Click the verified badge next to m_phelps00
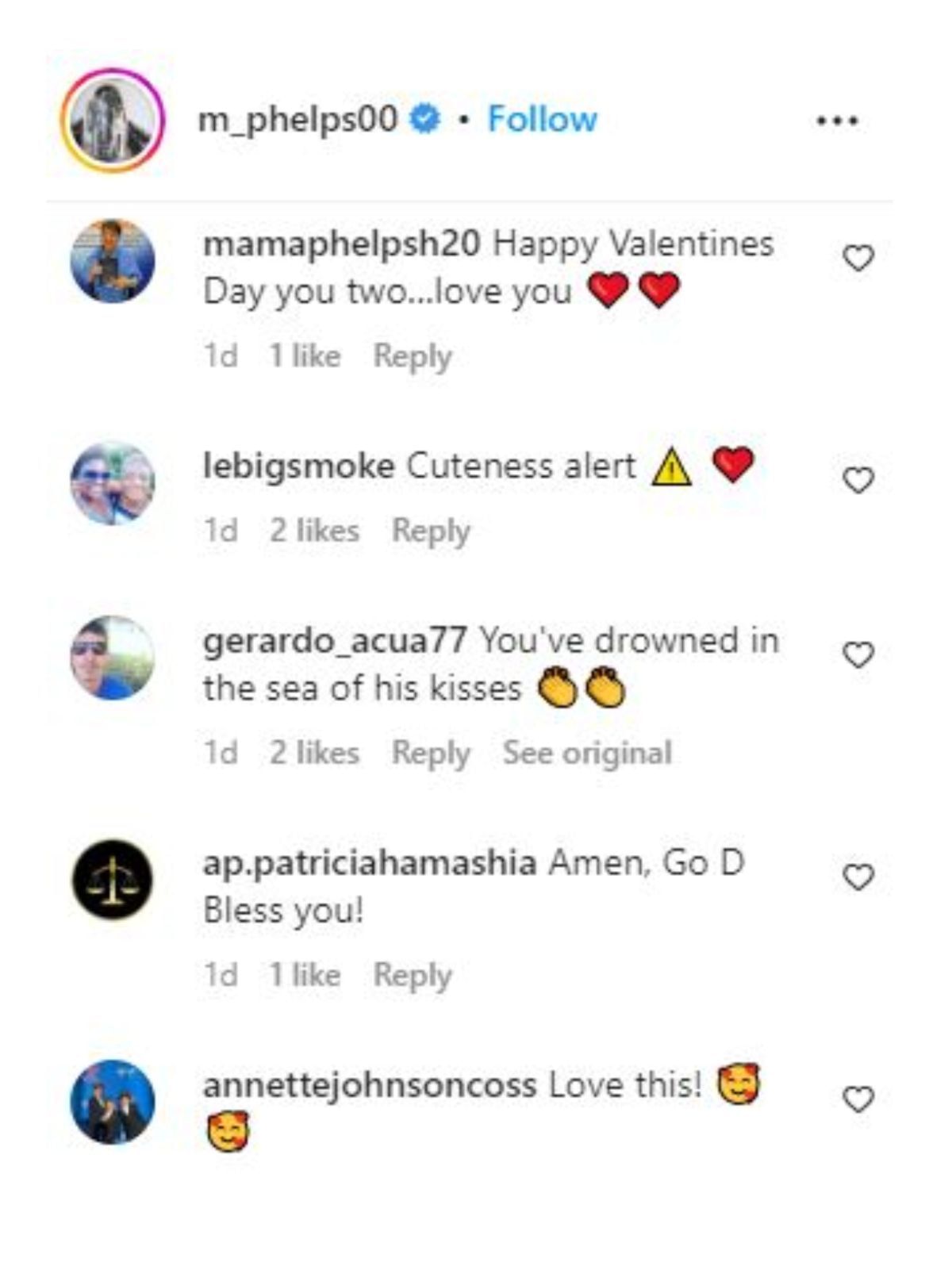The width and height of the screenshot is (952, 1270). pos(424,117)
